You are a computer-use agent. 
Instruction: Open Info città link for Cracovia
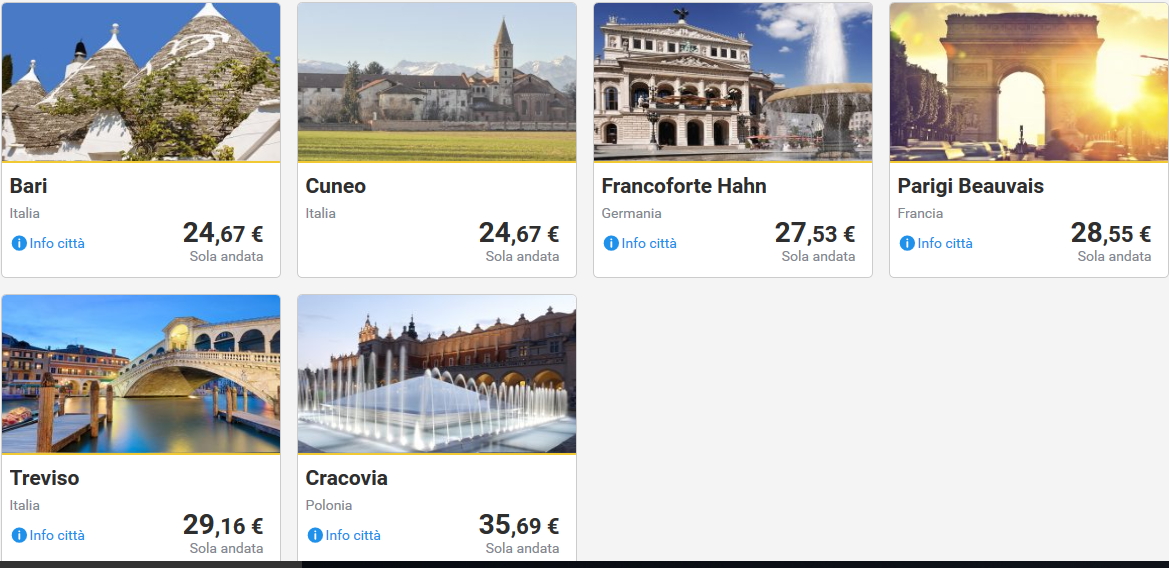[x=345, y=535]
